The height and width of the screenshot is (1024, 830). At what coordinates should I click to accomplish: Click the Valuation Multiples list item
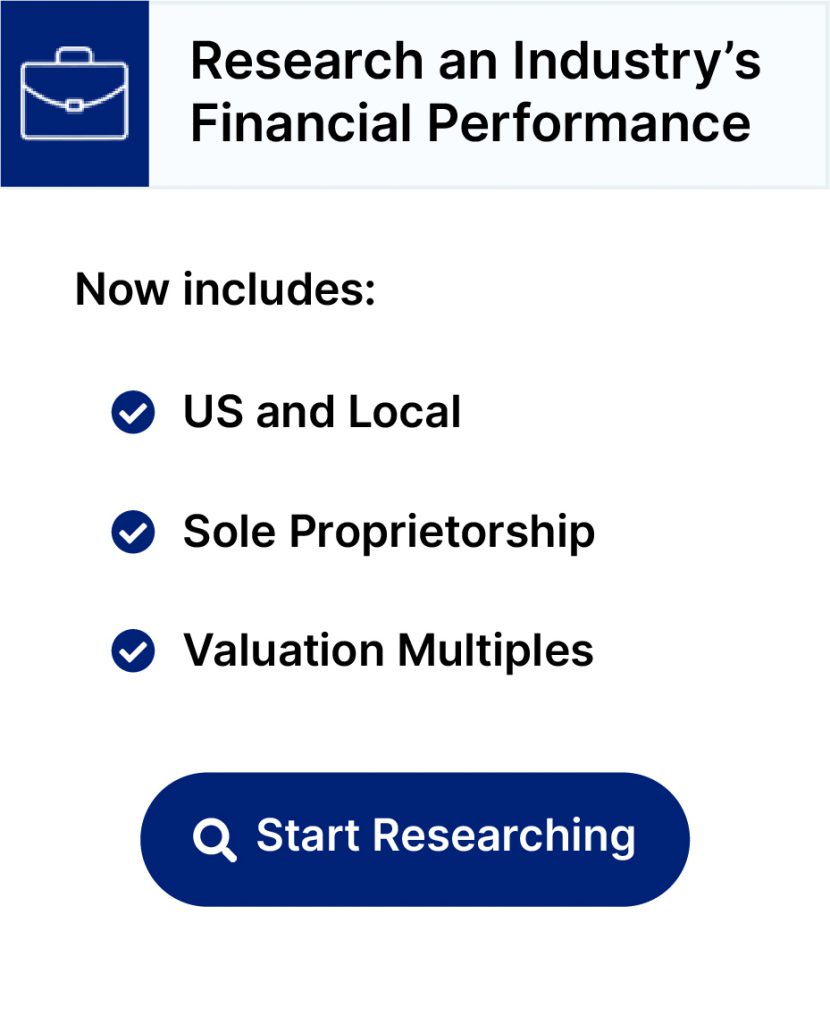[x=388, y=650]
